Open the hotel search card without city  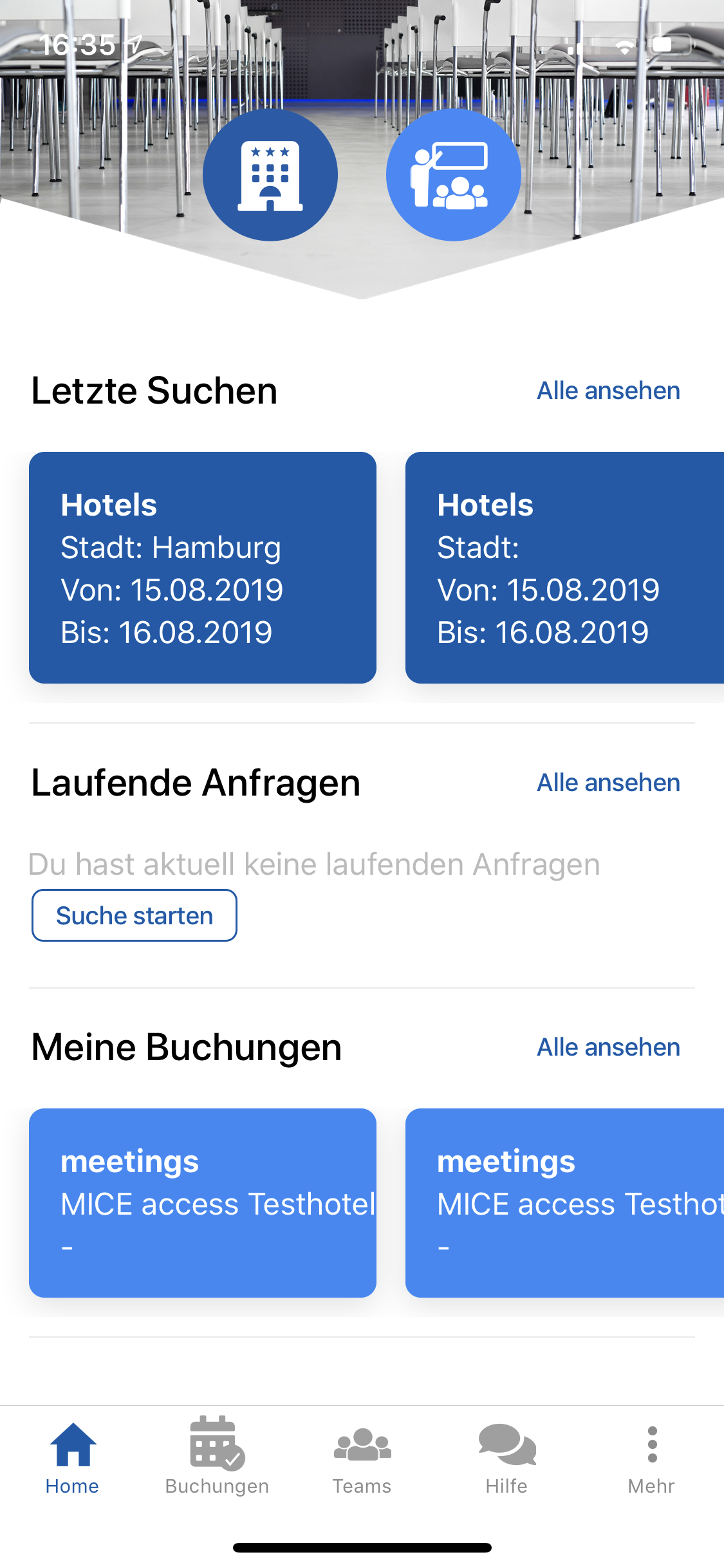pos(564,567)
